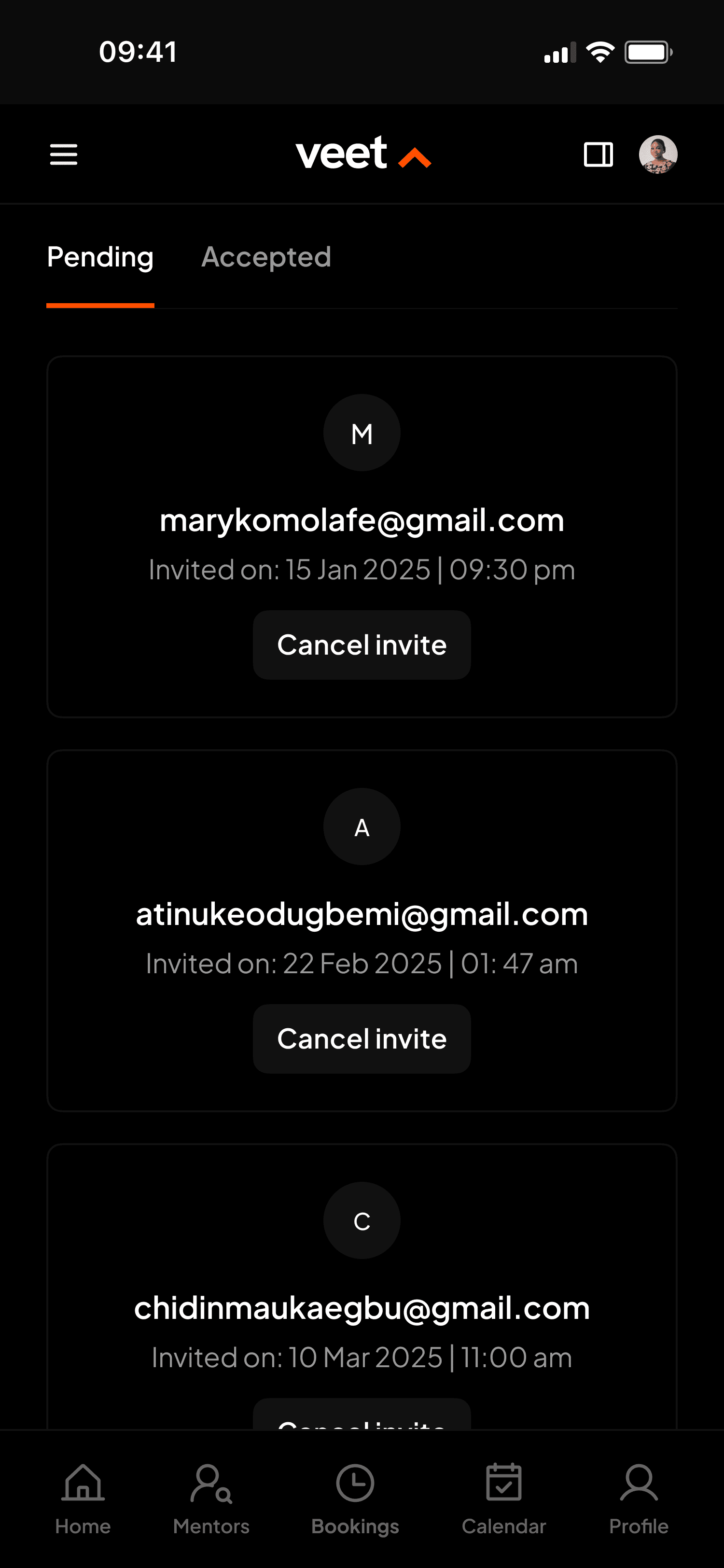Switch to the Accepted tab
This screenshot has width=724, height=1568.
pos(266,257)
